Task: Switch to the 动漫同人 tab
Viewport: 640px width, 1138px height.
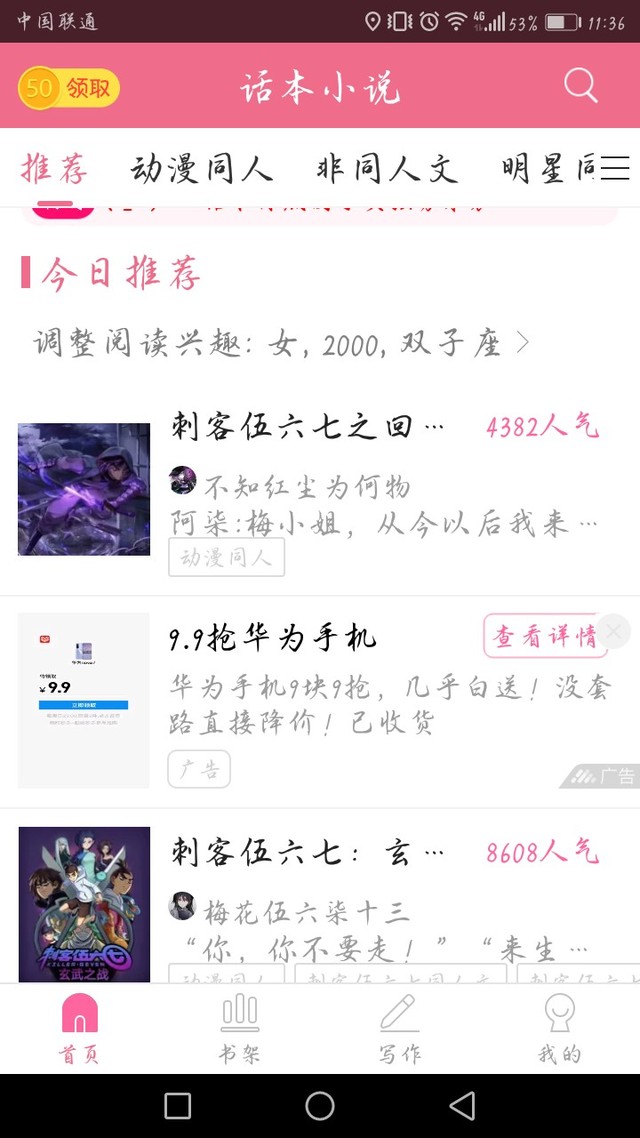Action: [202, 168]
